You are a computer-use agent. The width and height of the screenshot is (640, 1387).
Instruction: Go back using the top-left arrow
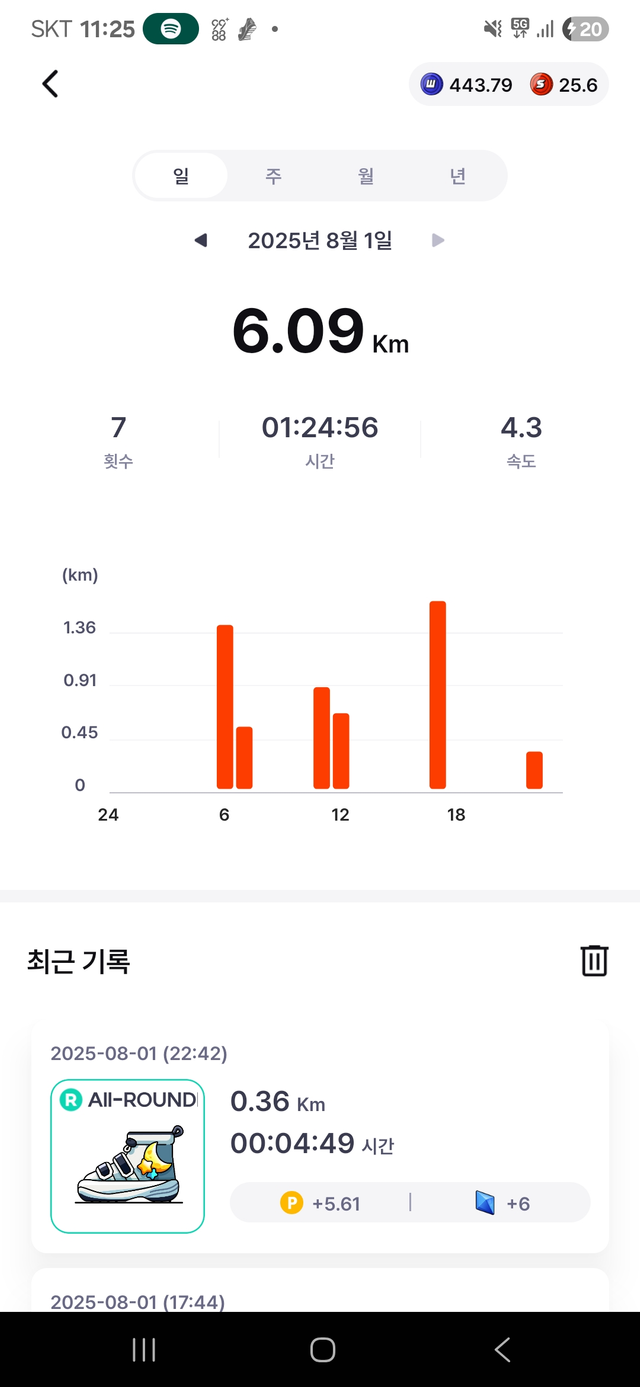pyautogui.click(x=50, y=84)
